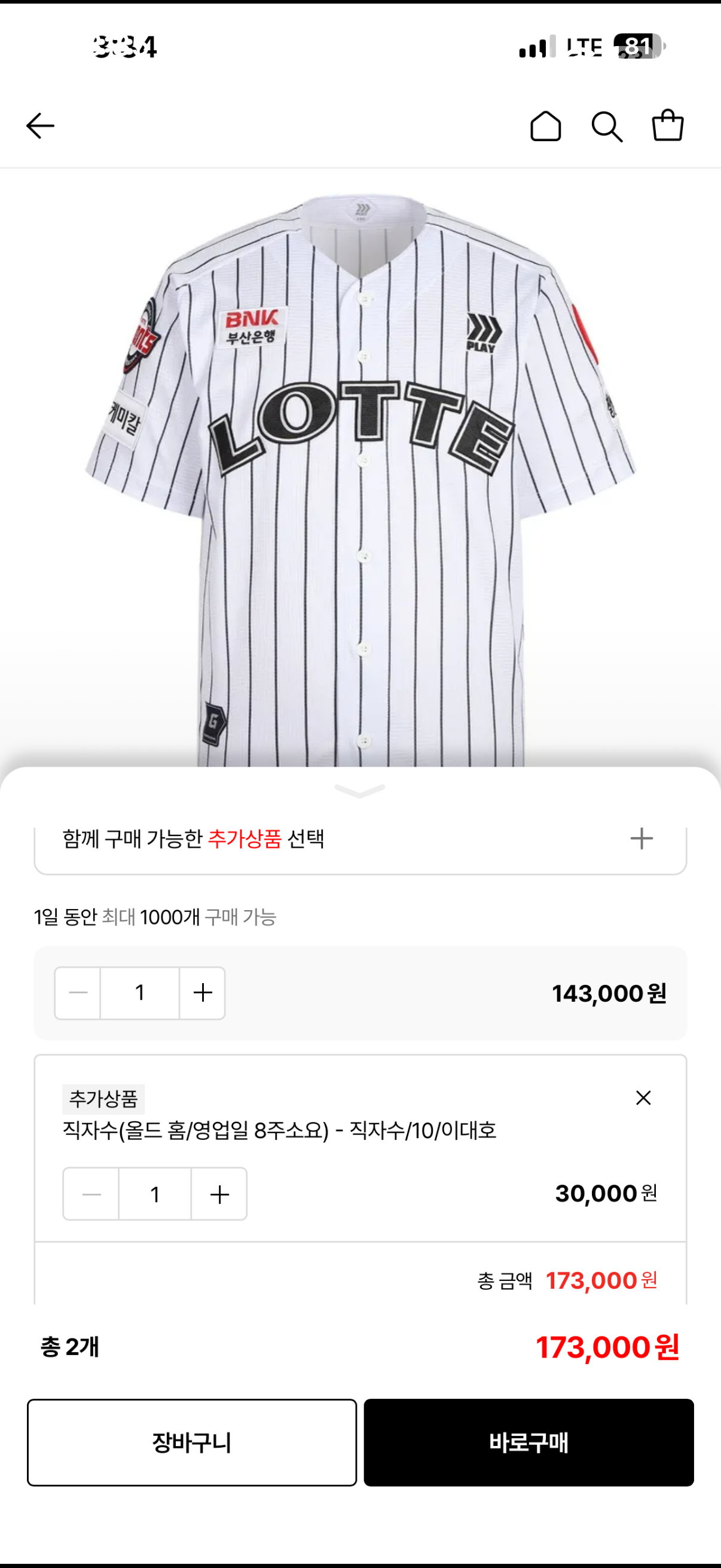The height and width of the screenshot is (1568, 721).
Task: Open the shopping bag icon
Action: 667,125
